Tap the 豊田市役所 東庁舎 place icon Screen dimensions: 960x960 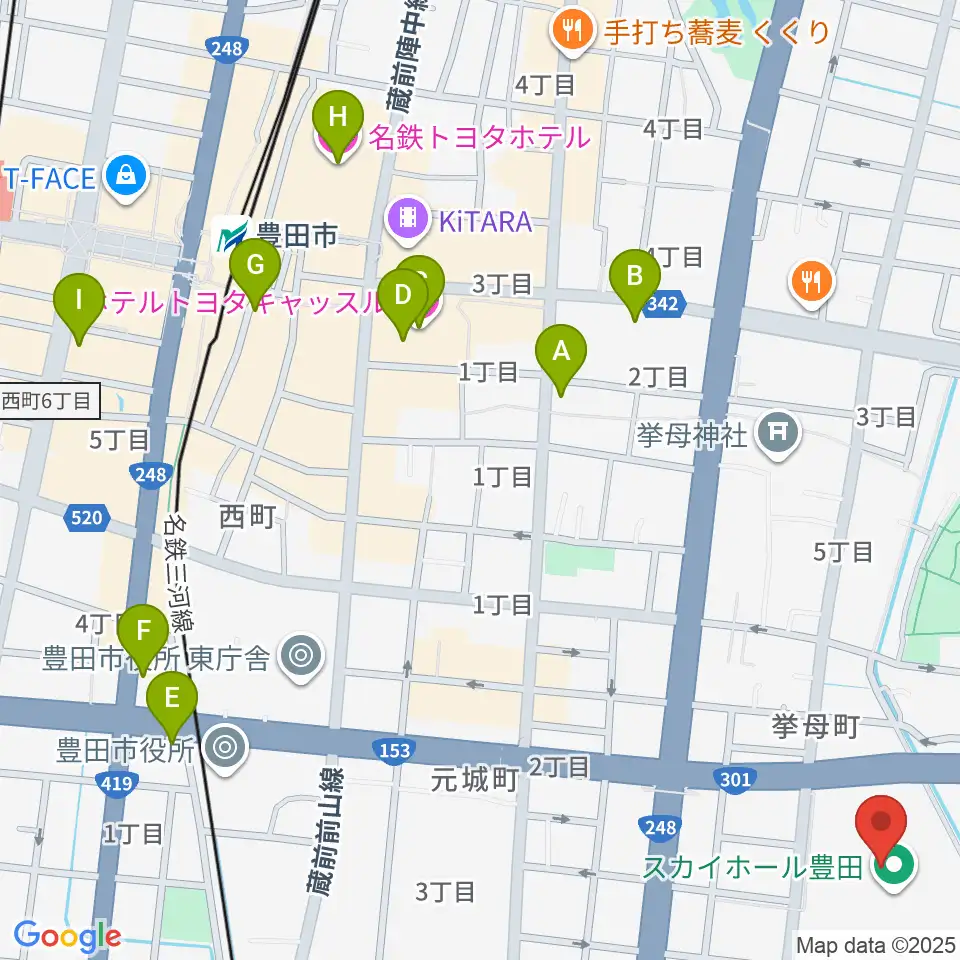(x=301, y=658)
